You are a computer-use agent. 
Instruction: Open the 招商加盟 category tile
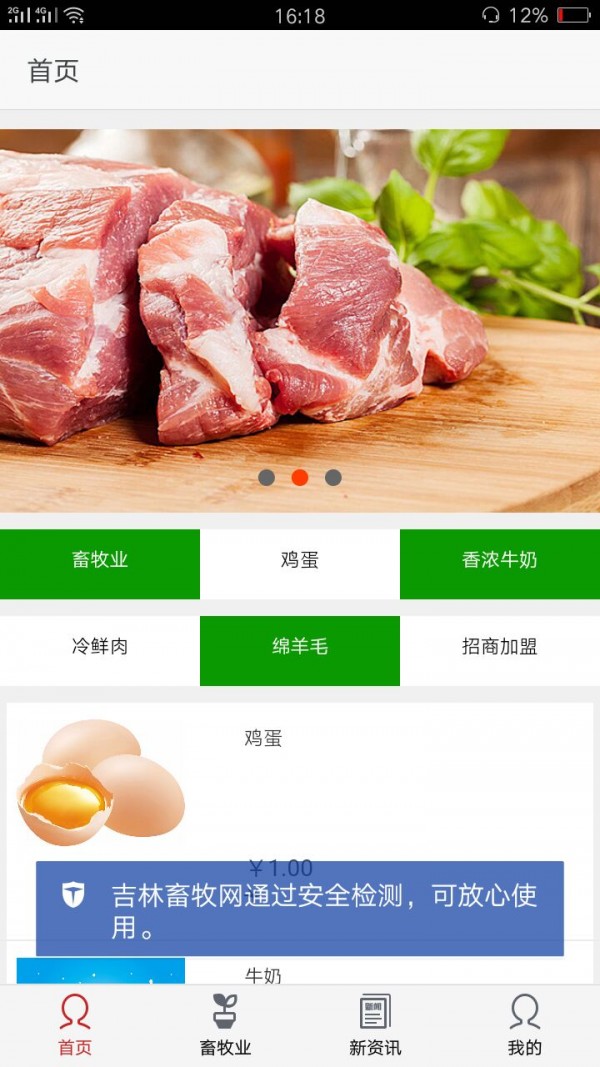pos(500,647)
